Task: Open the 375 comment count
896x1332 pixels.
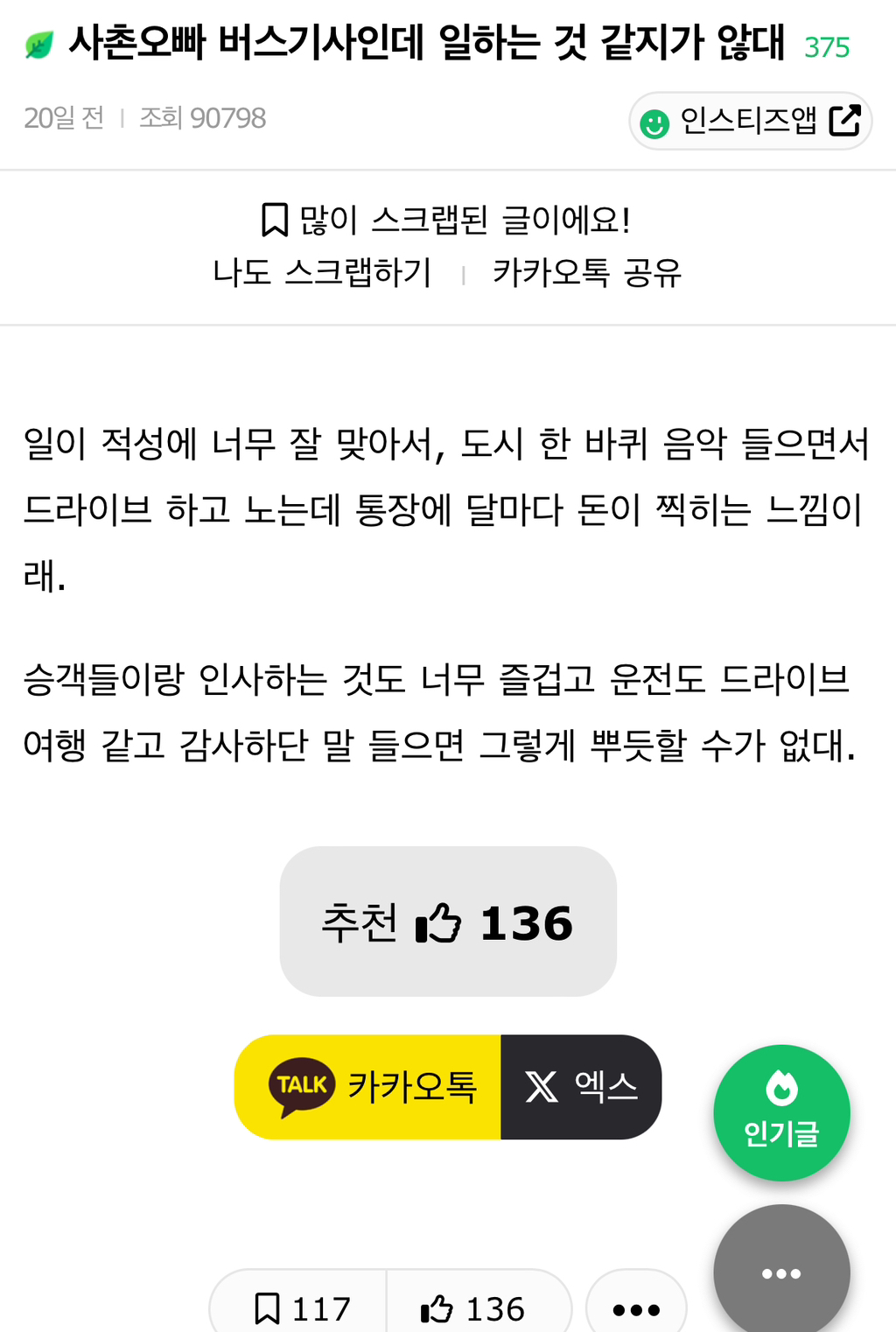Action: point(827,47)
